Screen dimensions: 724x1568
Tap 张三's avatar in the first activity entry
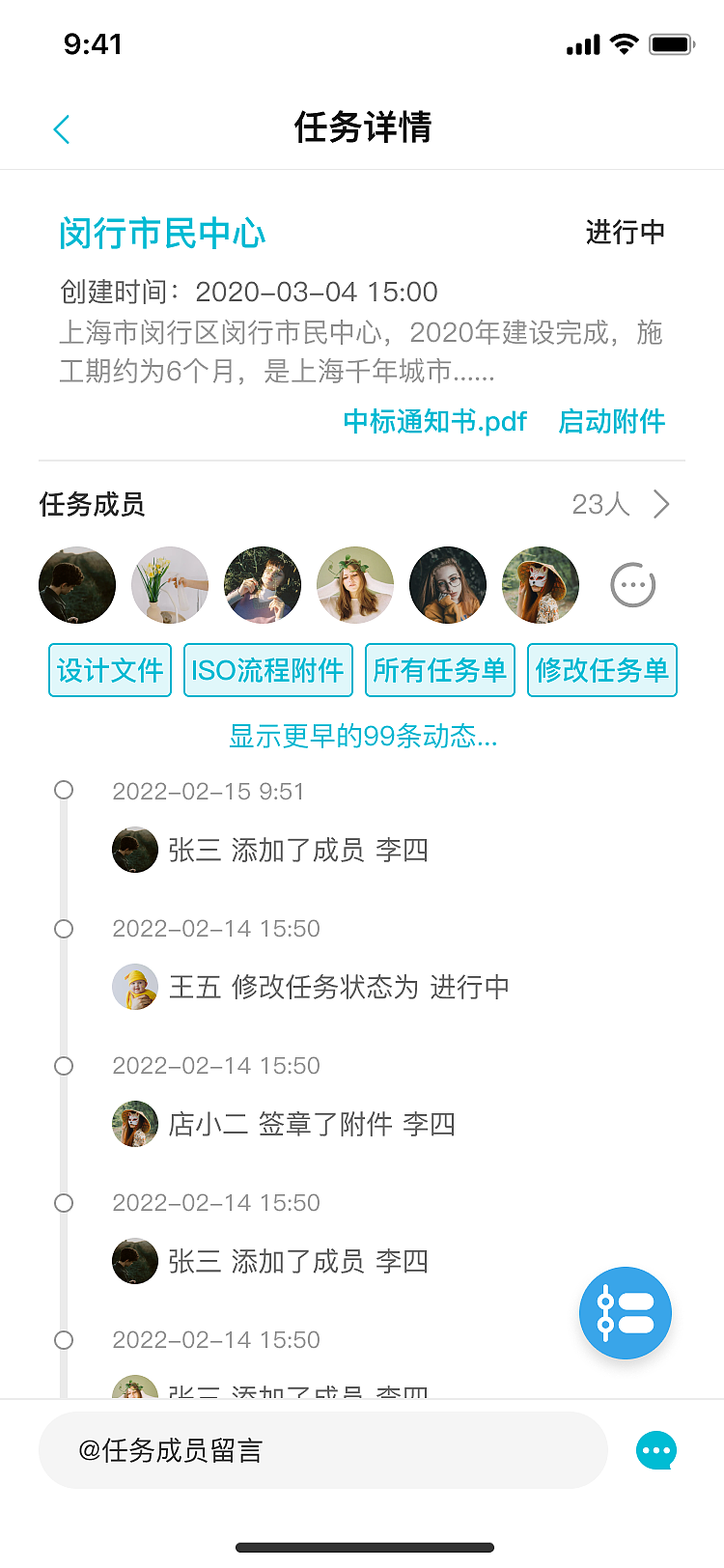[135, 850]
